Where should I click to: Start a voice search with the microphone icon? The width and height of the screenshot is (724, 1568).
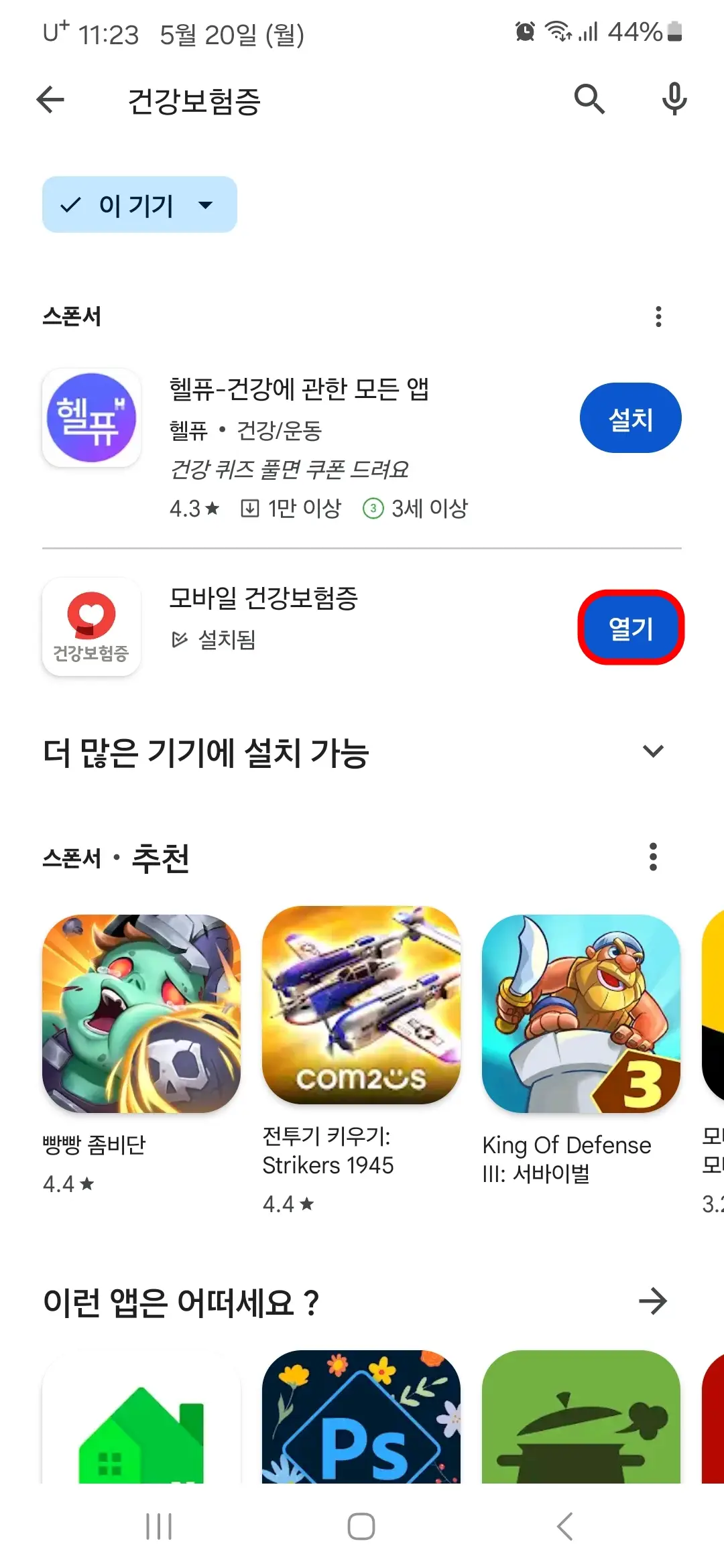coord(673,99)
